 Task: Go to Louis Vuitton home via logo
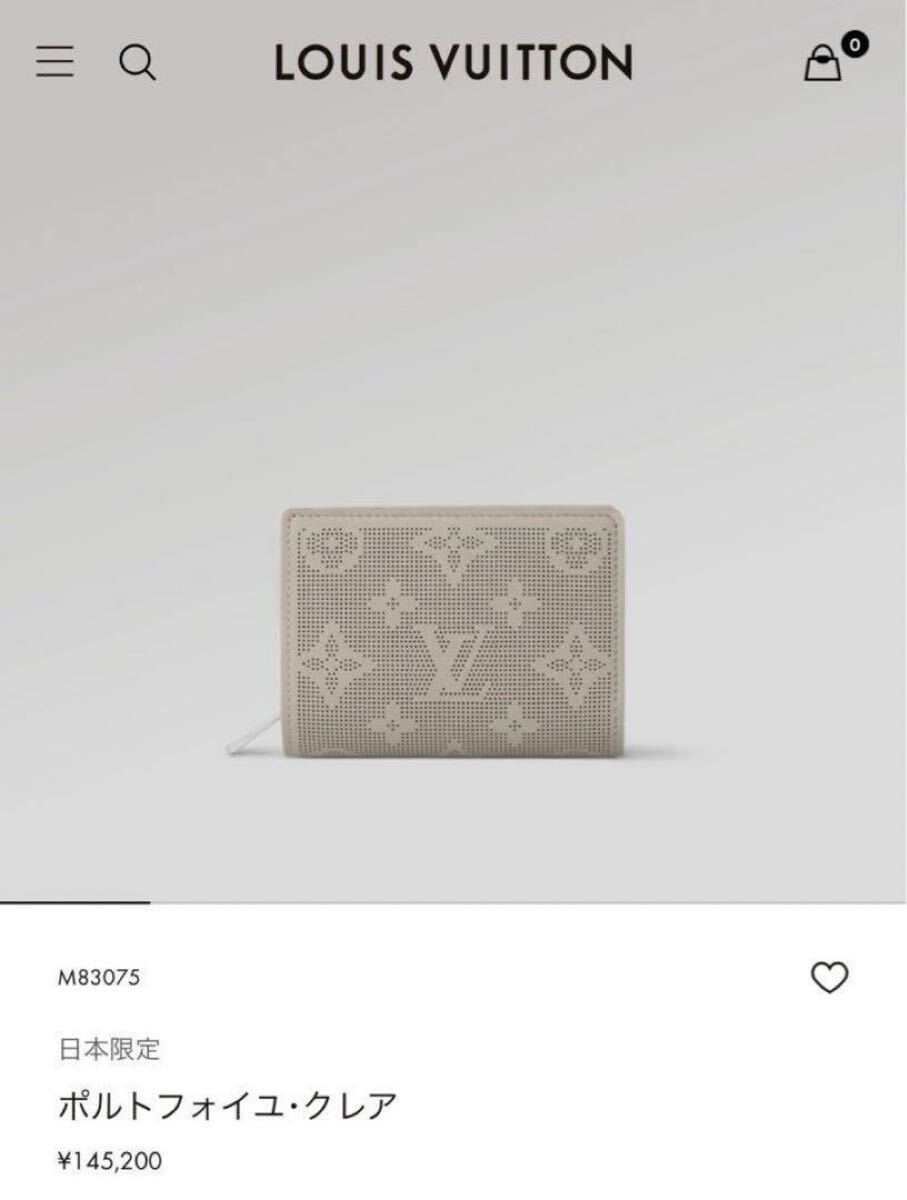tap(453, 63)
